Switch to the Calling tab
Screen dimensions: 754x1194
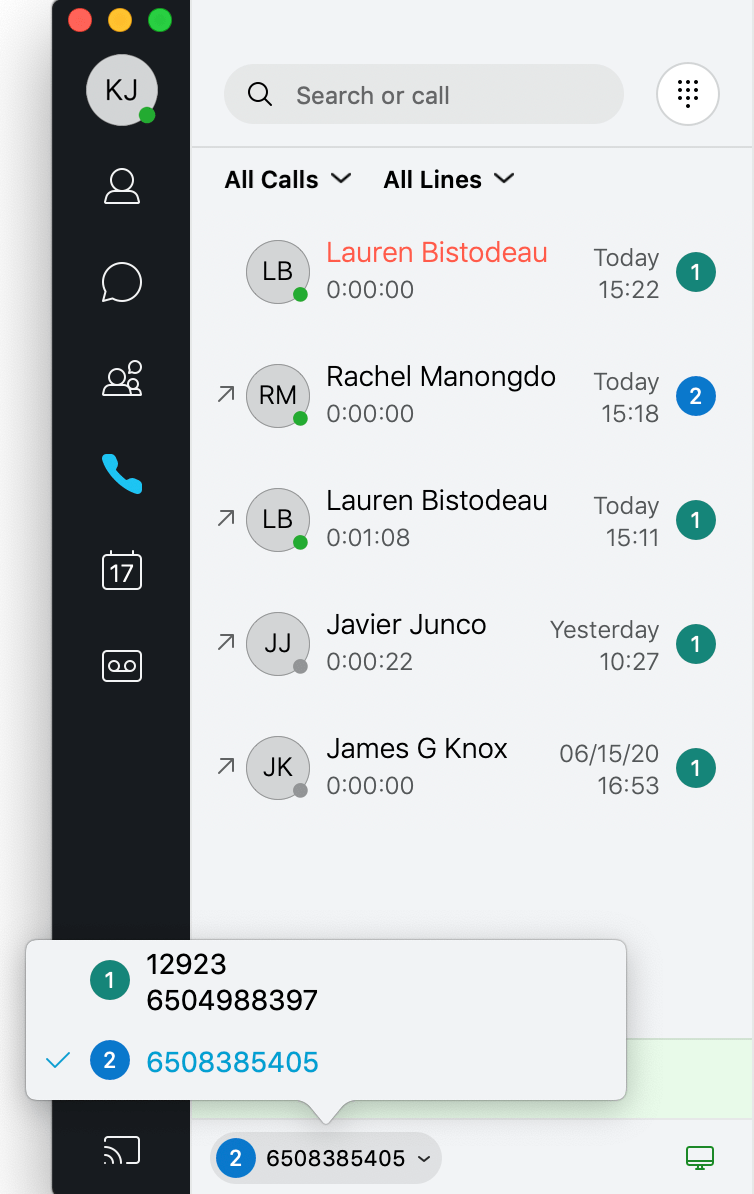[x=122, y=473]
